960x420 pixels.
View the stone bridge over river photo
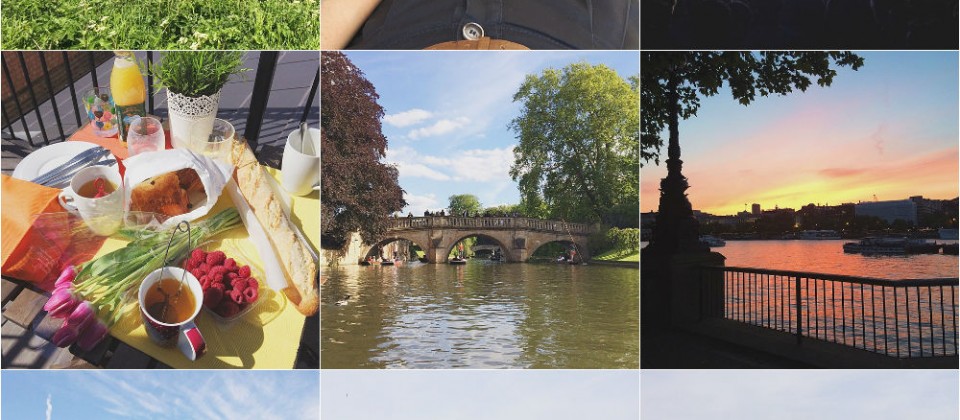[480, 210]
